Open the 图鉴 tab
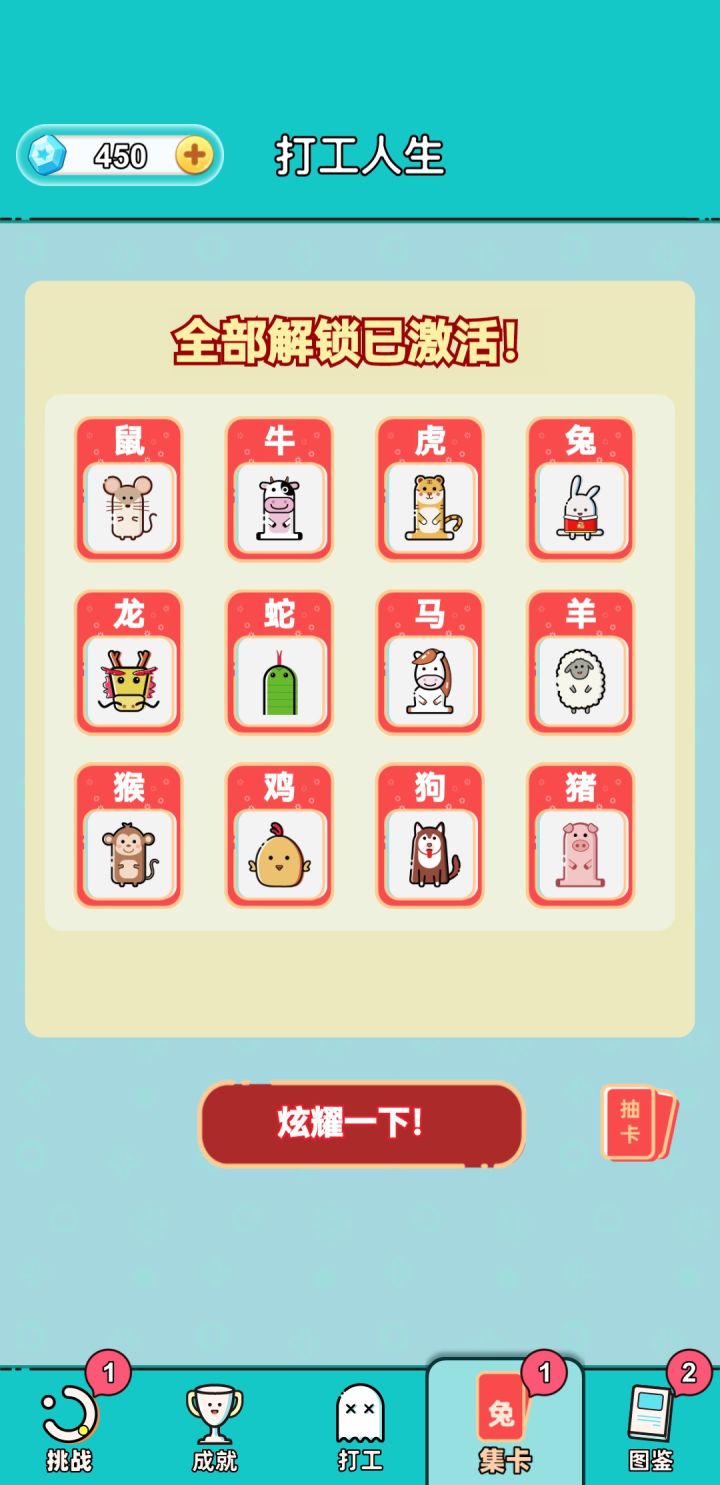The width and height of the screenshot is (720, 1485). coord(650,1428)
